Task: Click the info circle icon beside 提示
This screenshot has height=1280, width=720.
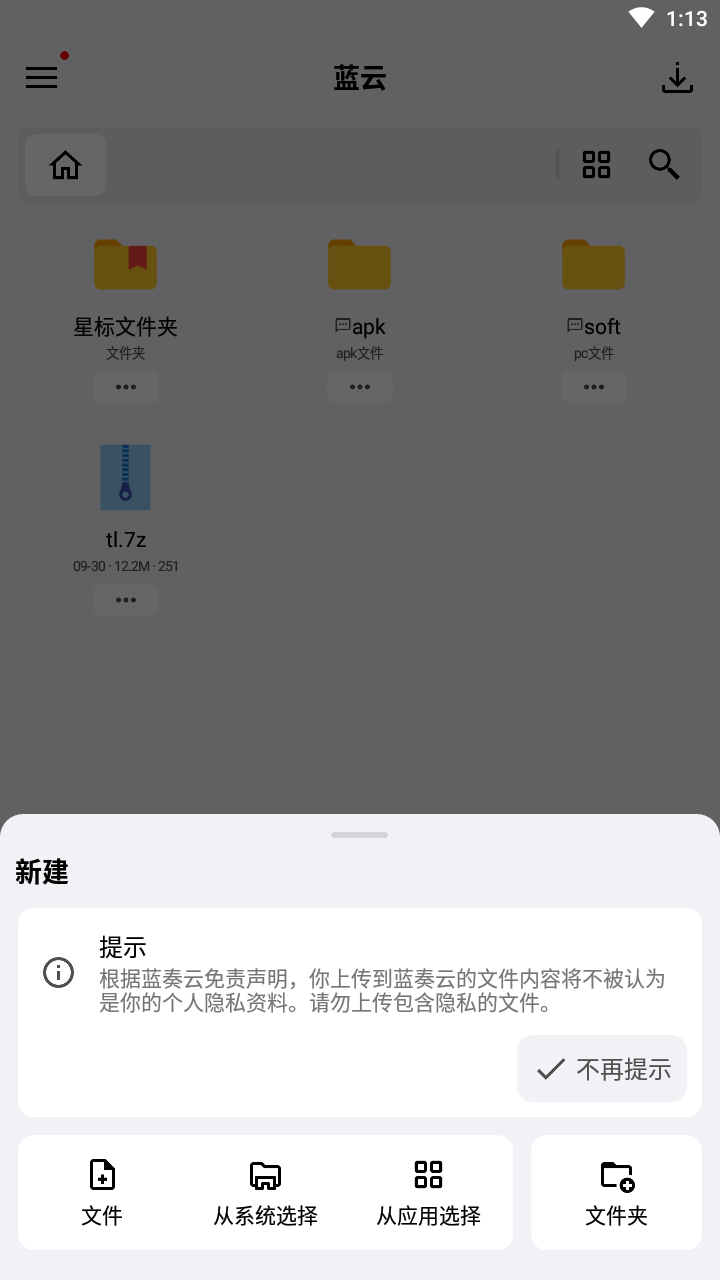Action: click(x=58, y=972)
